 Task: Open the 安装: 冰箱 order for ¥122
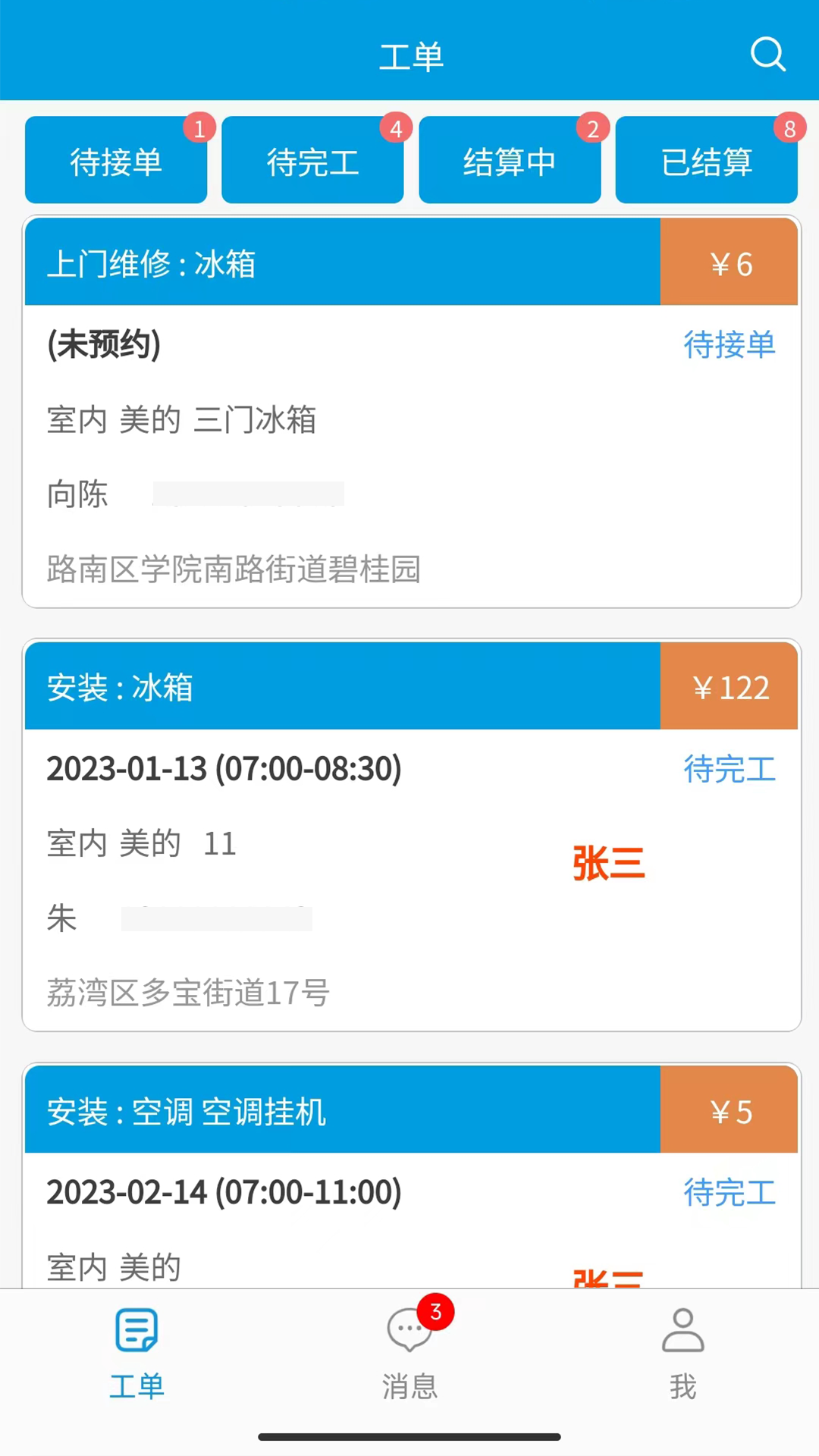[x=341, y=687]
